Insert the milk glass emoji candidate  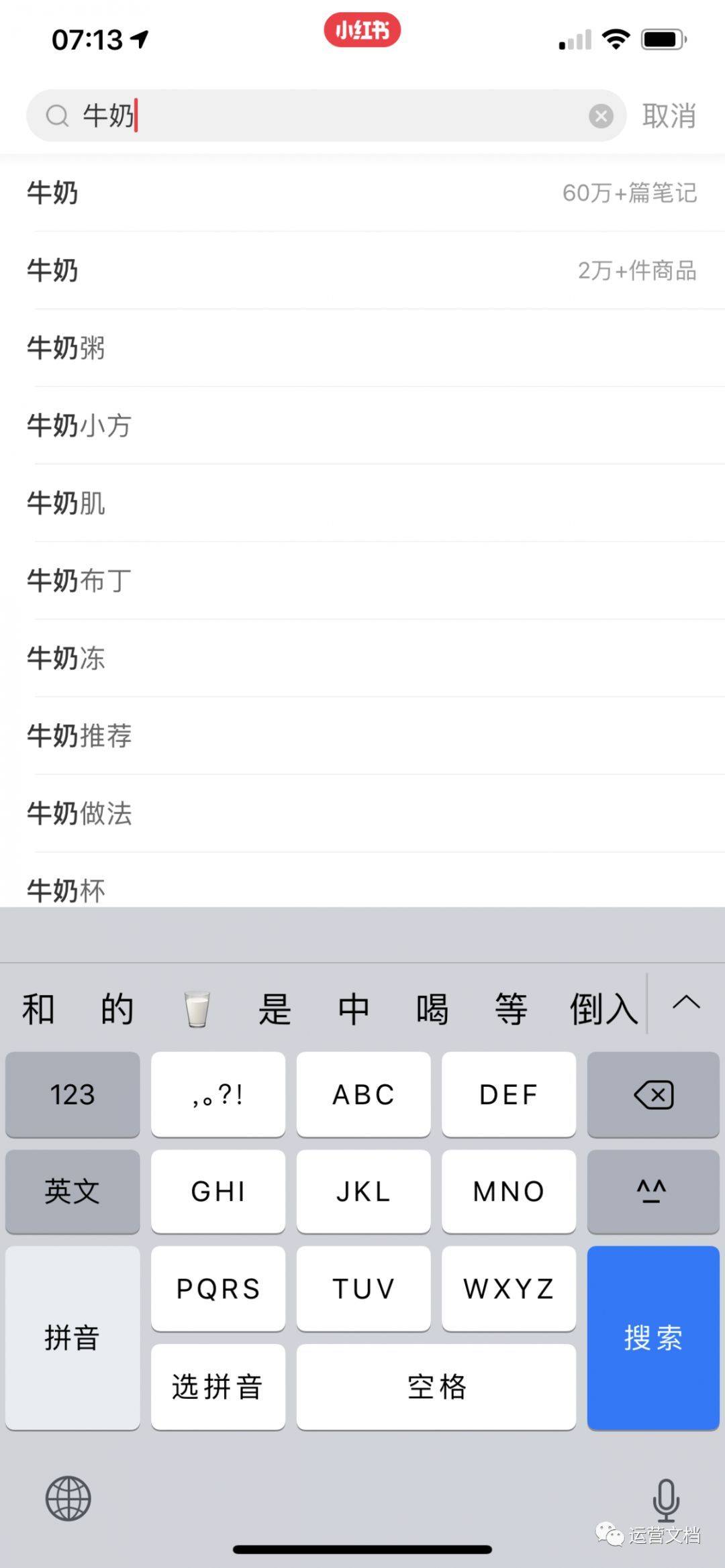(197, 1009)
